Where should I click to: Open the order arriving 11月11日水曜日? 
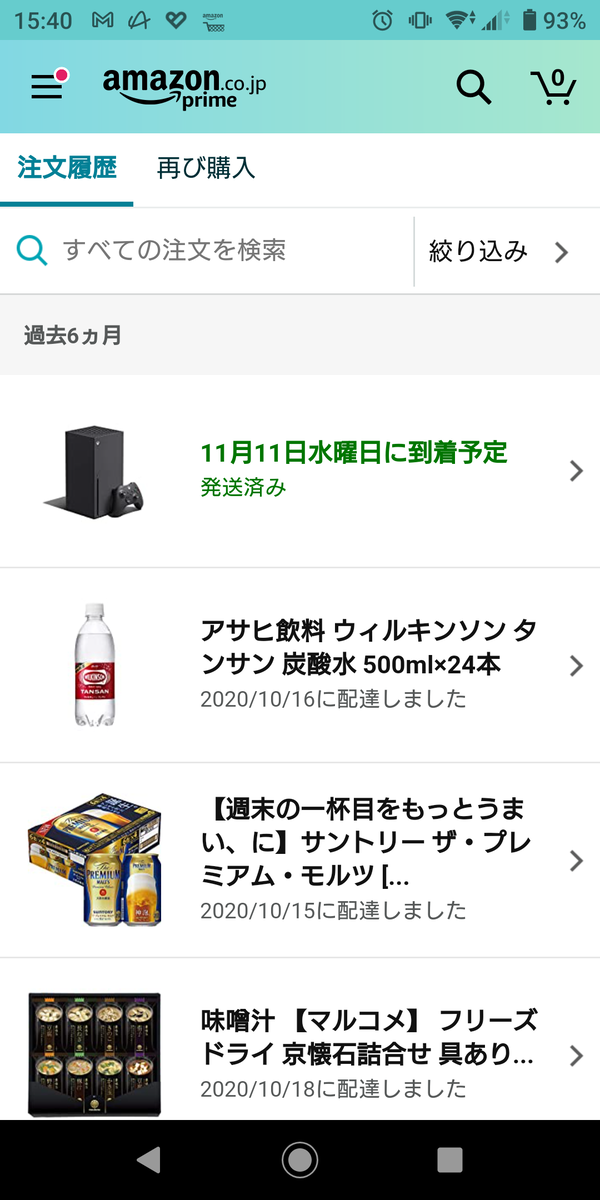[300, 471]
